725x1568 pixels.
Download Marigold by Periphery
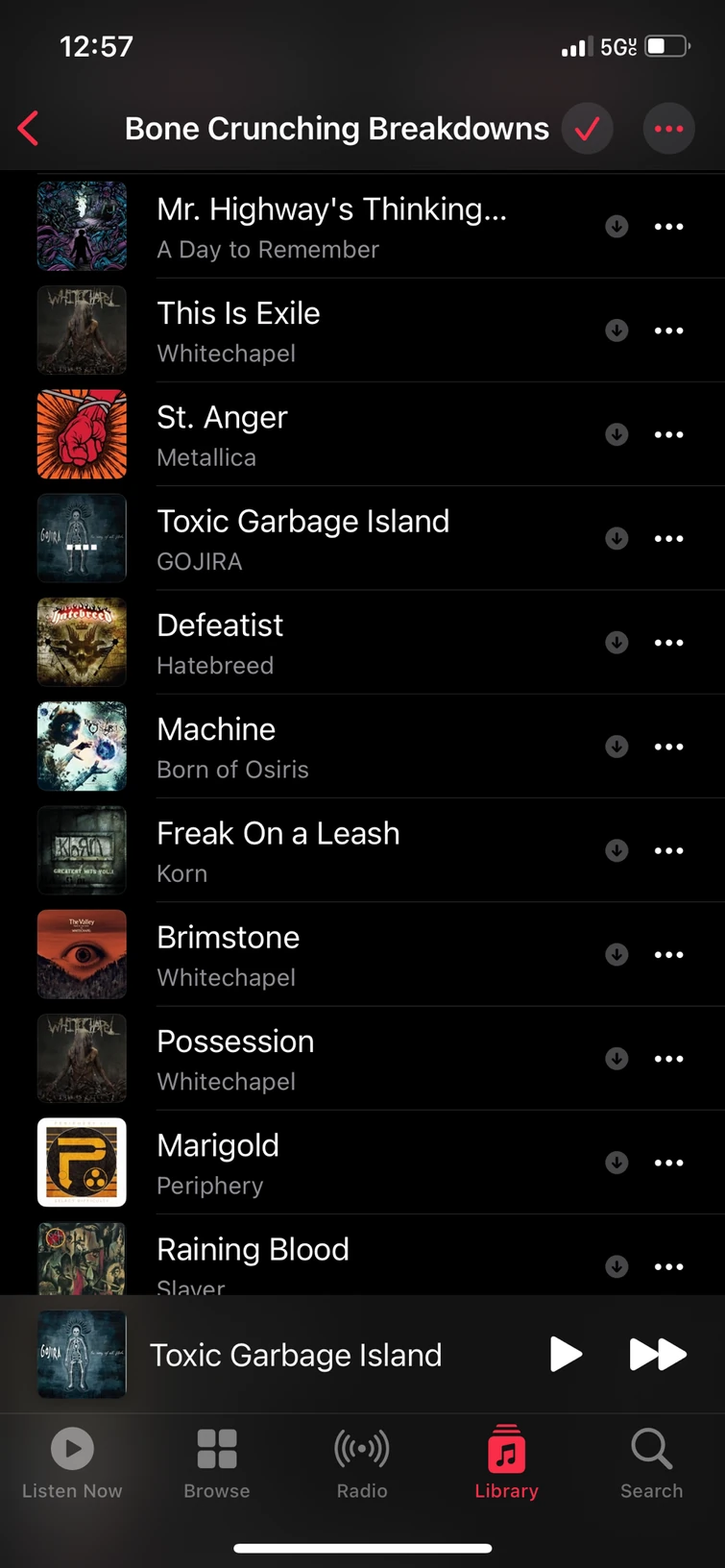(616, 1163)
